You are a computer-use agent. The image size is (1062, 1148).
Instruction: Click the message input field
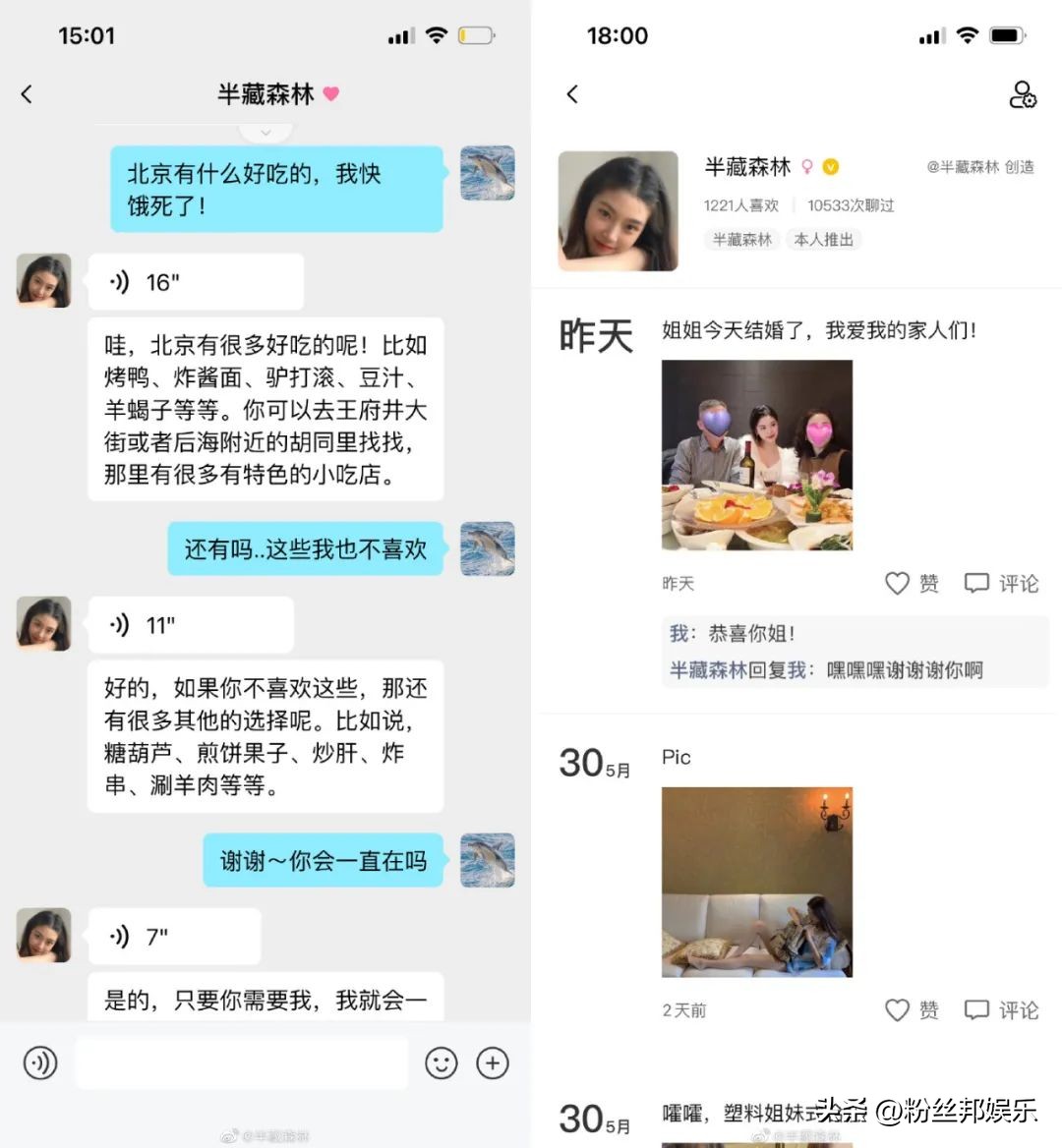coord(241,1062)
